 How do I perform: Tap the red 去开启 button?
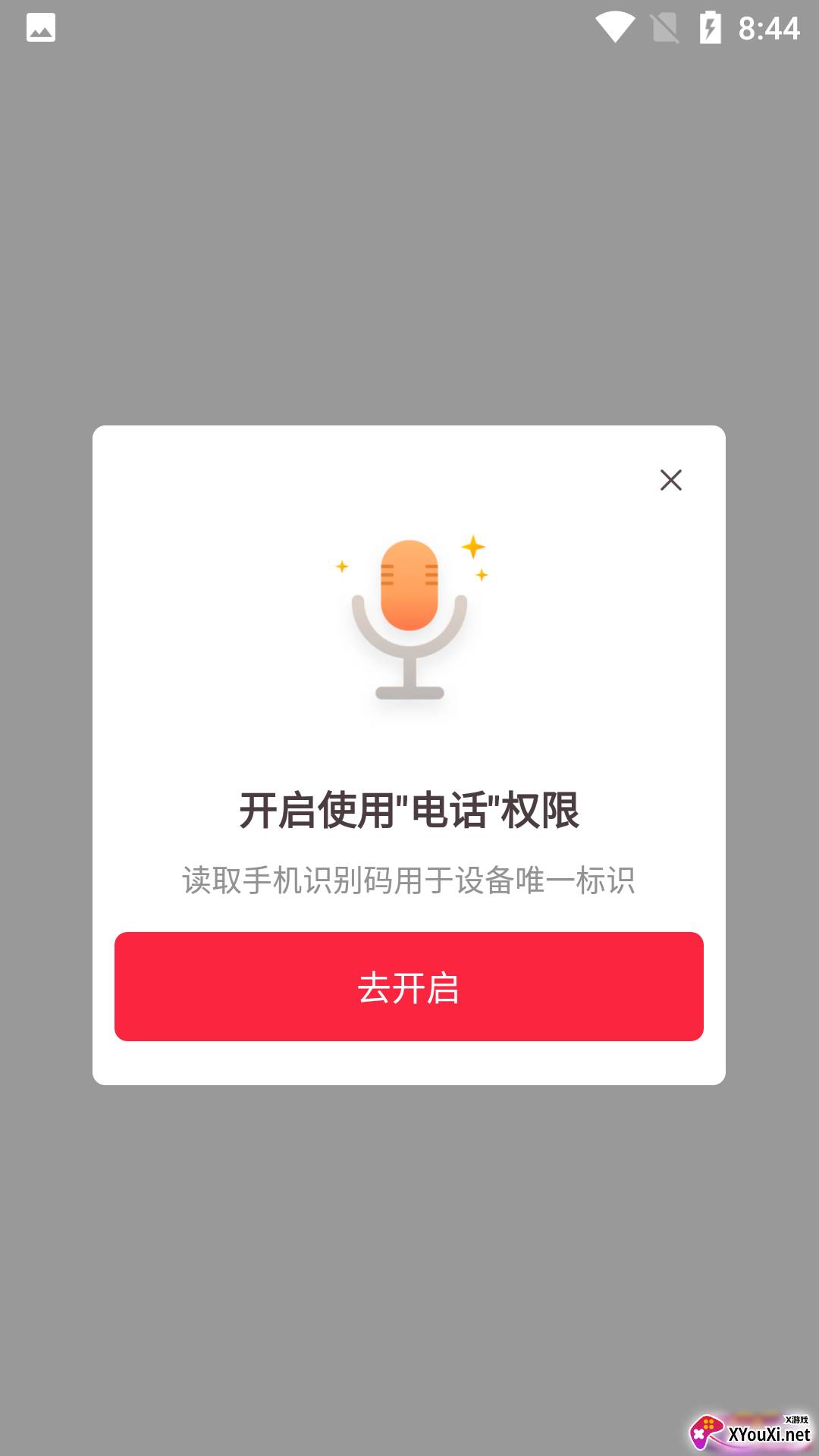pos(409,986)
